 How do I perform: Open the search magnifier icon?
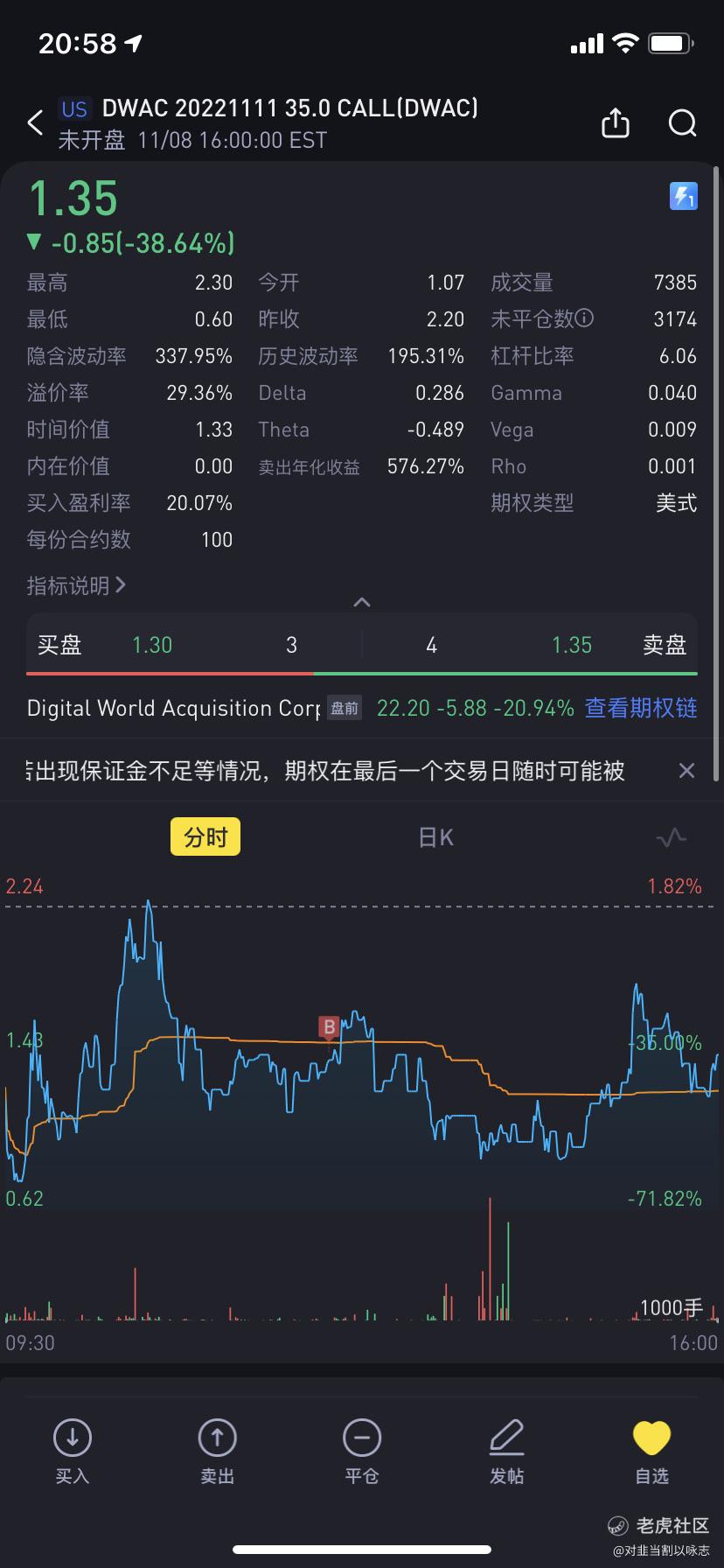pyautogui.click(x=682, y=123)
